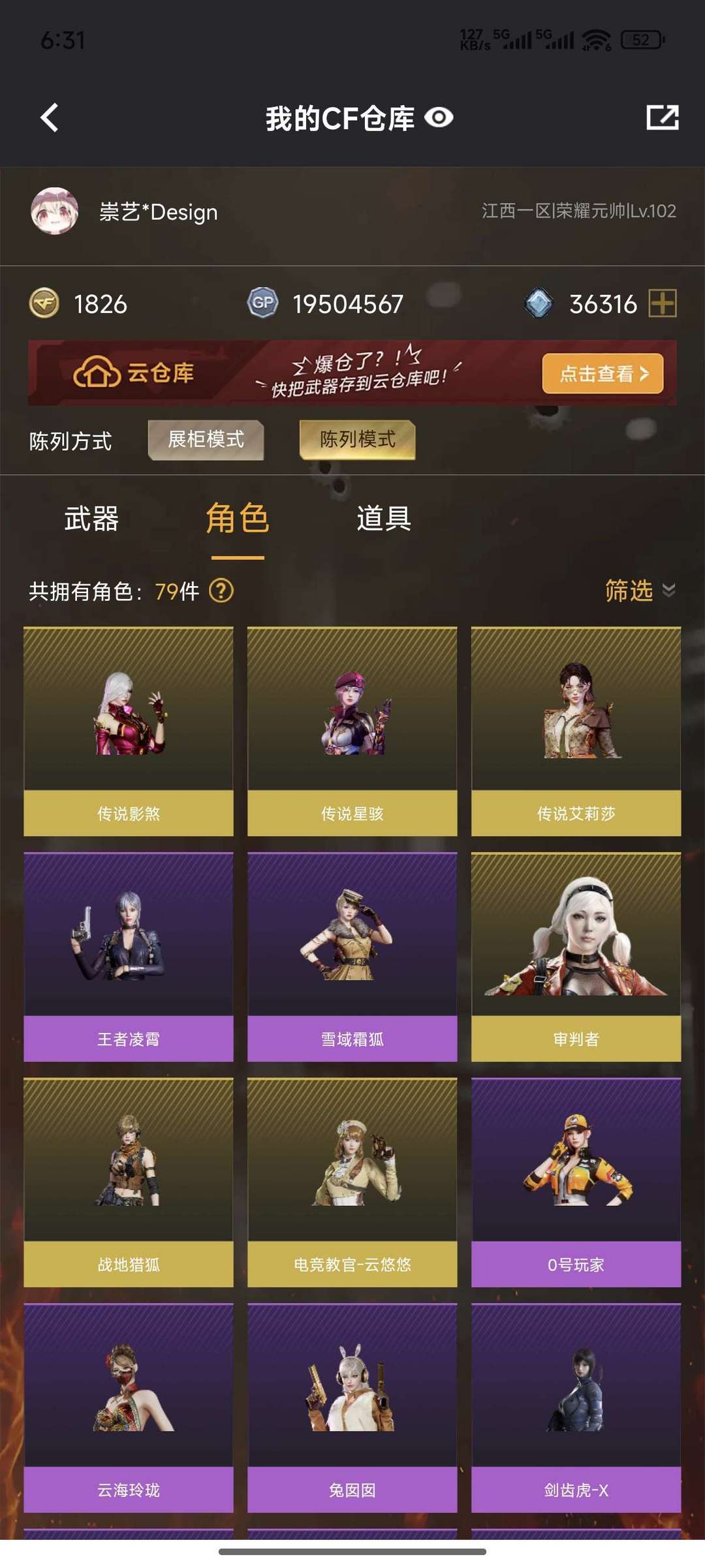This screenshot has height=1568, width=705.
Task: Open the 0号玩家 character card
Action: pos(576,1182)
